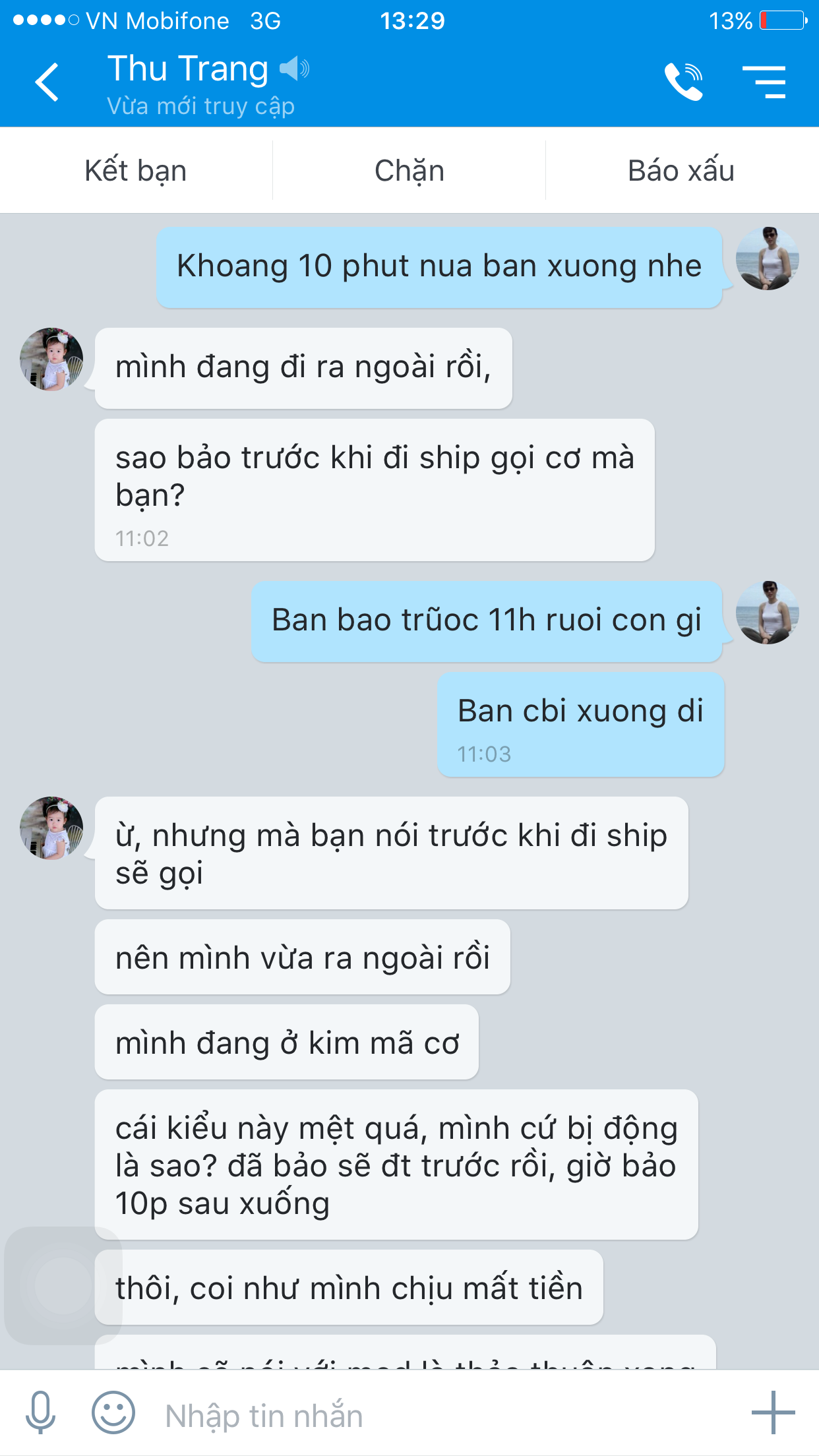This screenshot has height=1456, width=819.
Task: Open the plus attachment menu
Action: pos(773,1412)
